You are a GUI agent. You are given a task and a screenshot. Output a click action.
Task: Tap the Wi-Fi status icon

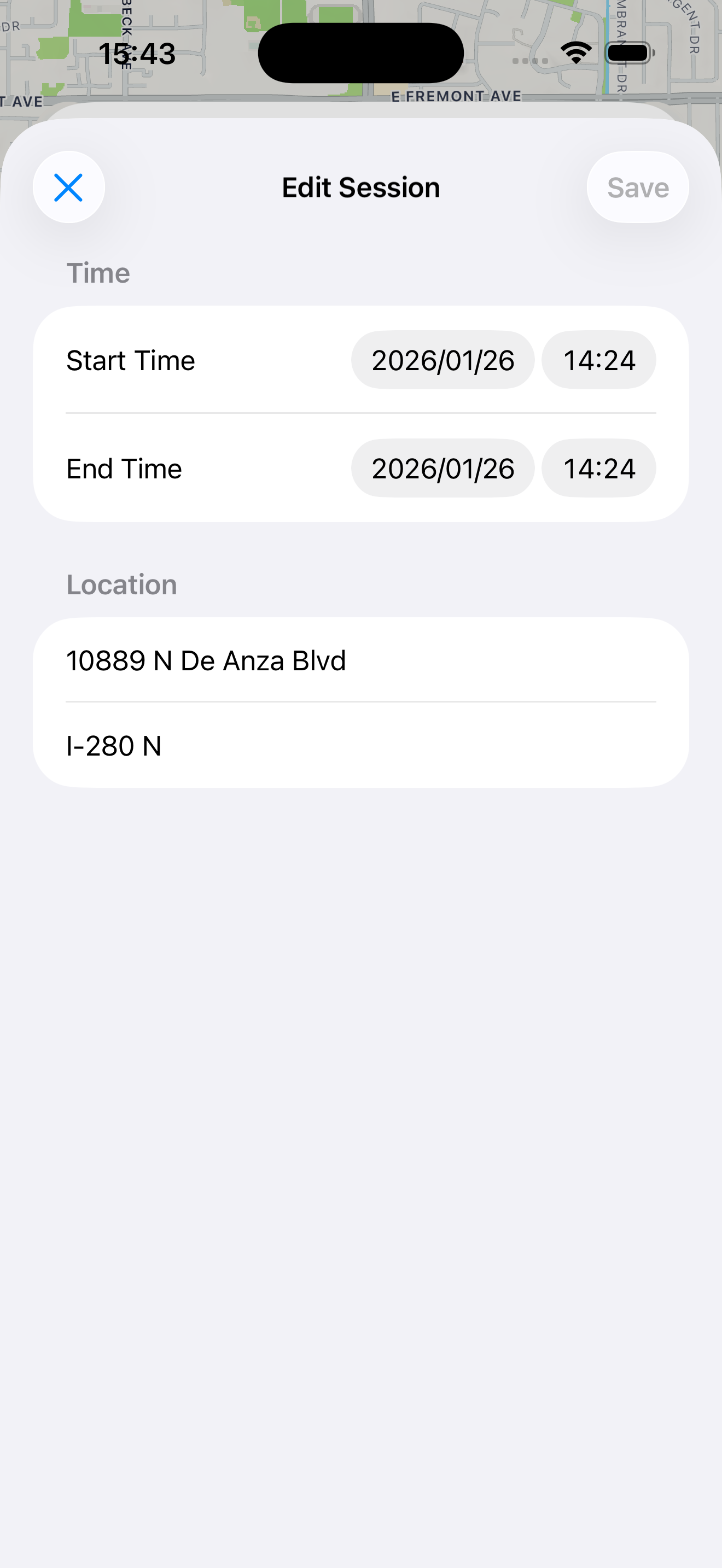click(574, 52)
